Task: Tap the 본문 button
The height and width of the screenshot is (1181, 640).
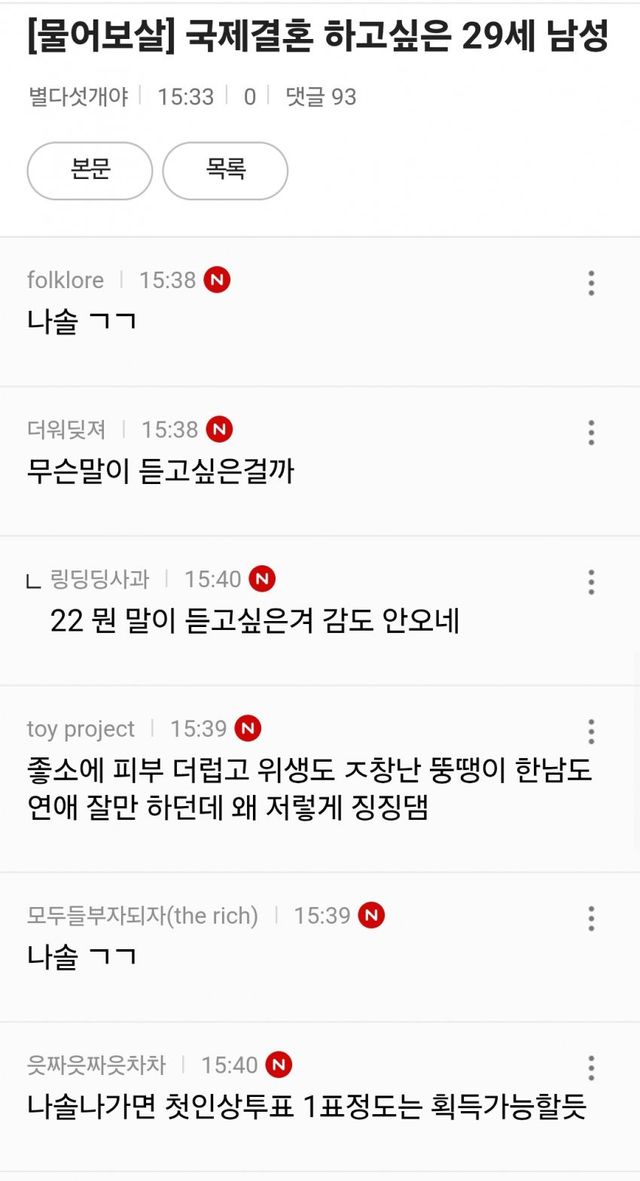Action: [x=90, y=171]
